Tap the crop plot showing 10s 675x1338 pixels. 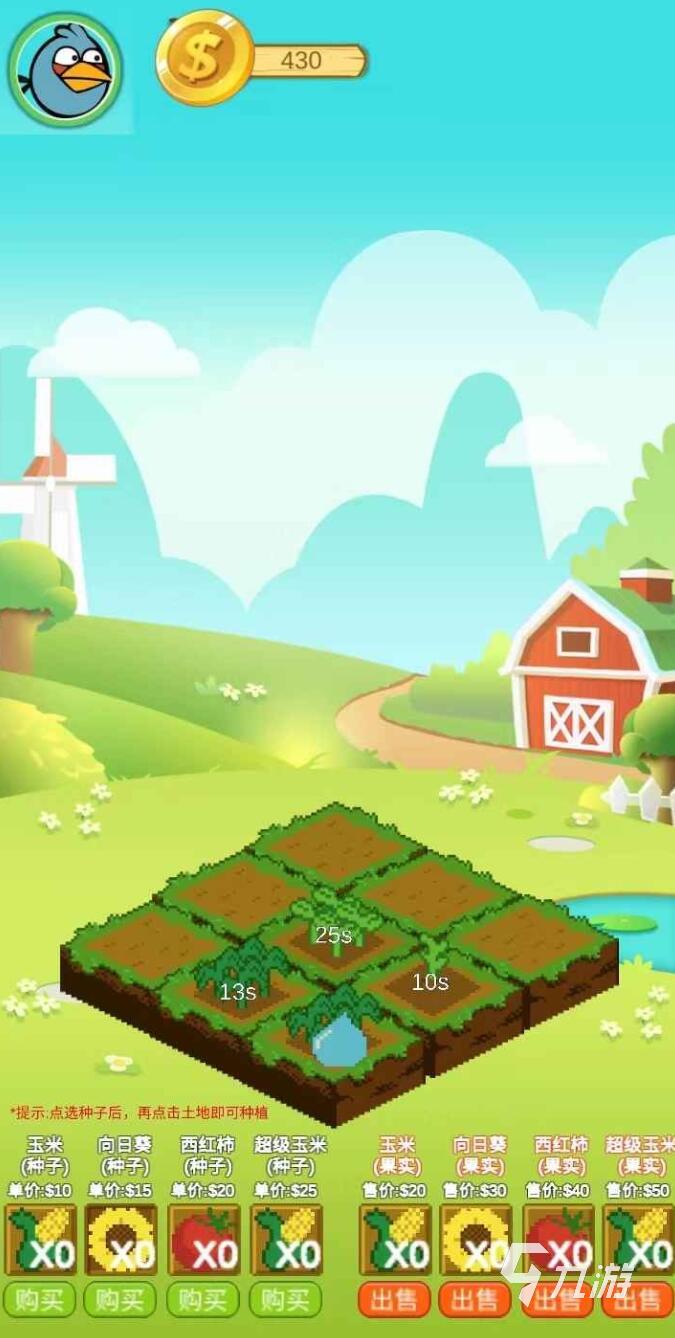click(430, 978)
